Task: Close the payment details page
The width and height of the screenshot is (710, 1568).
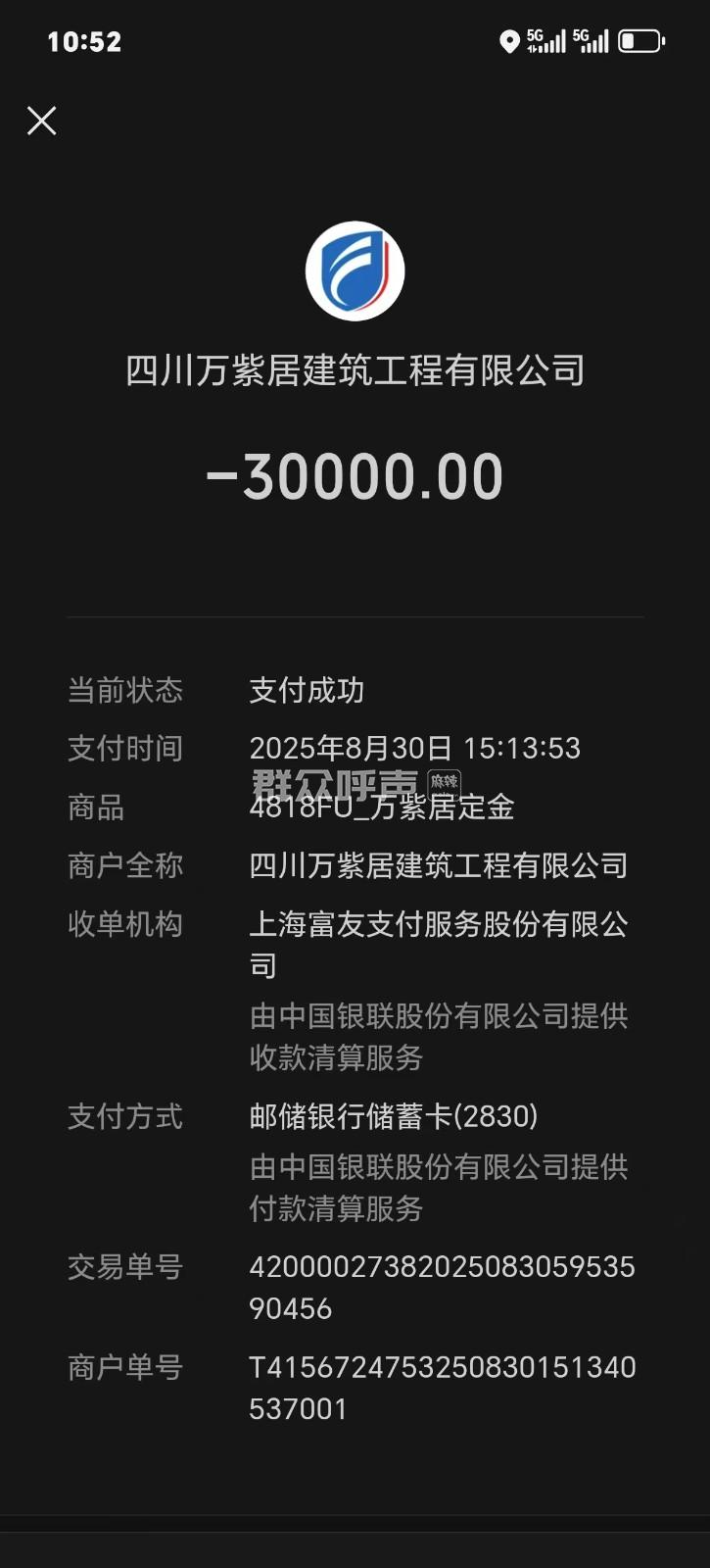Action: (x=41, y=121)
